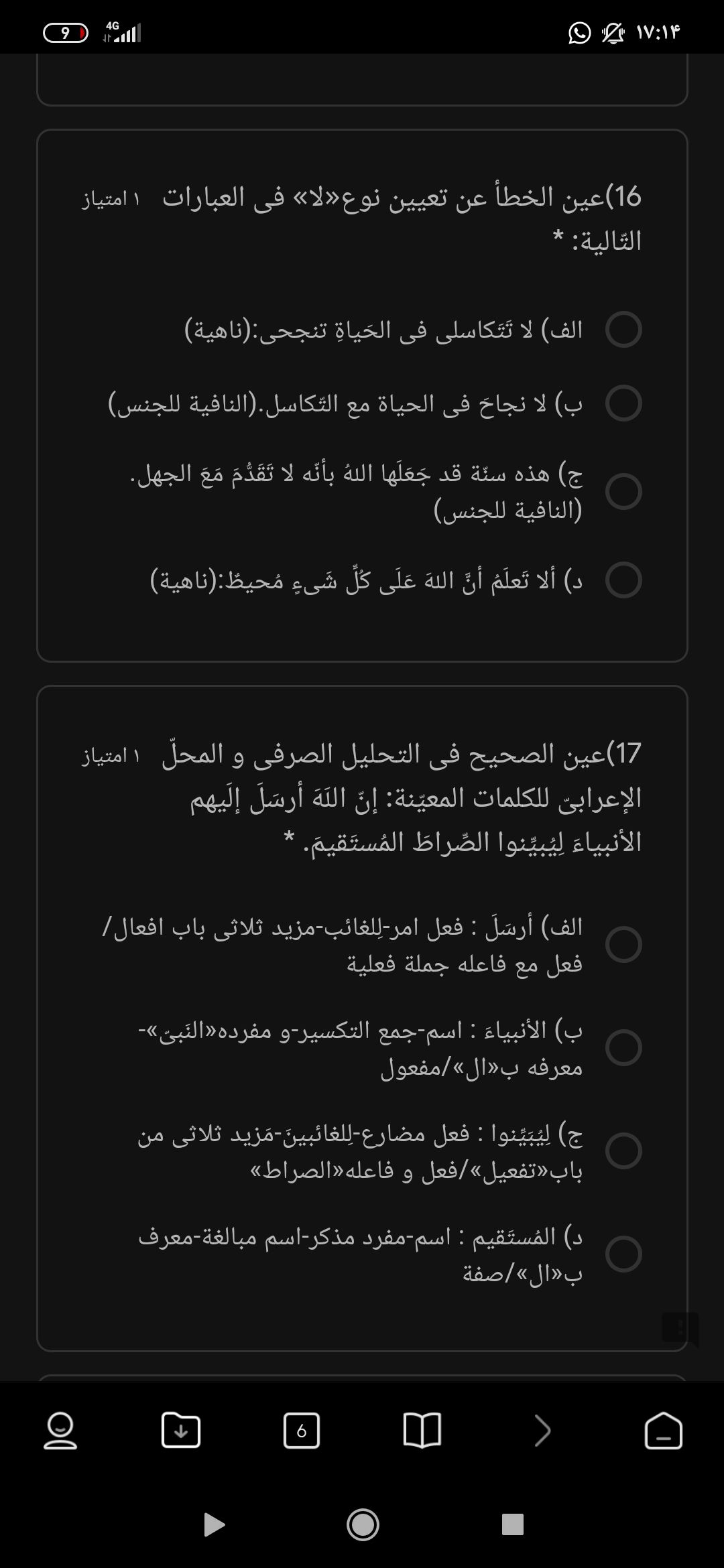Pick option ج (لِيُبَيِّنوا) in question 17
724x1568 pixels.
point(623,1151)
